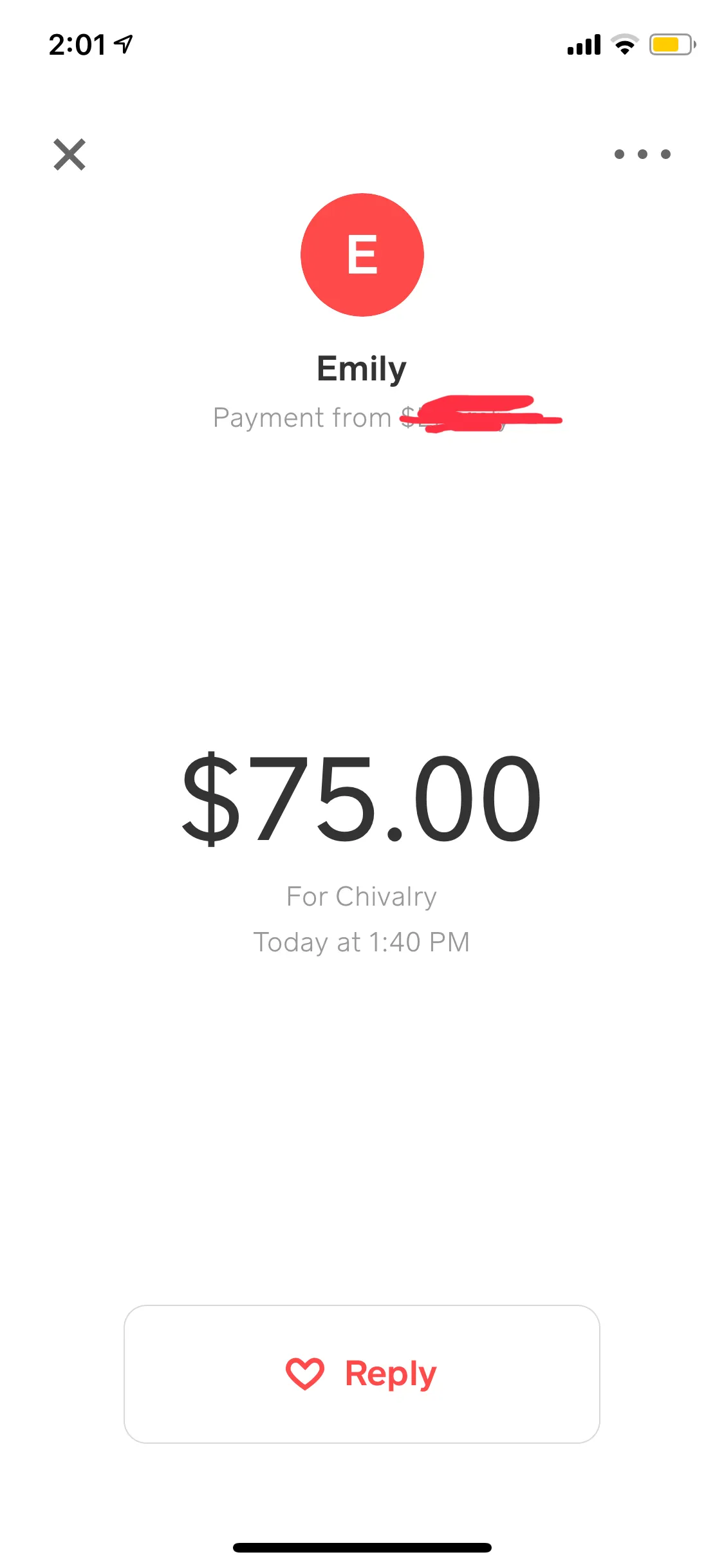Open the three-dot overflow menu
The width and height of the screenshot is (724, 1568).
coord(642,154)
